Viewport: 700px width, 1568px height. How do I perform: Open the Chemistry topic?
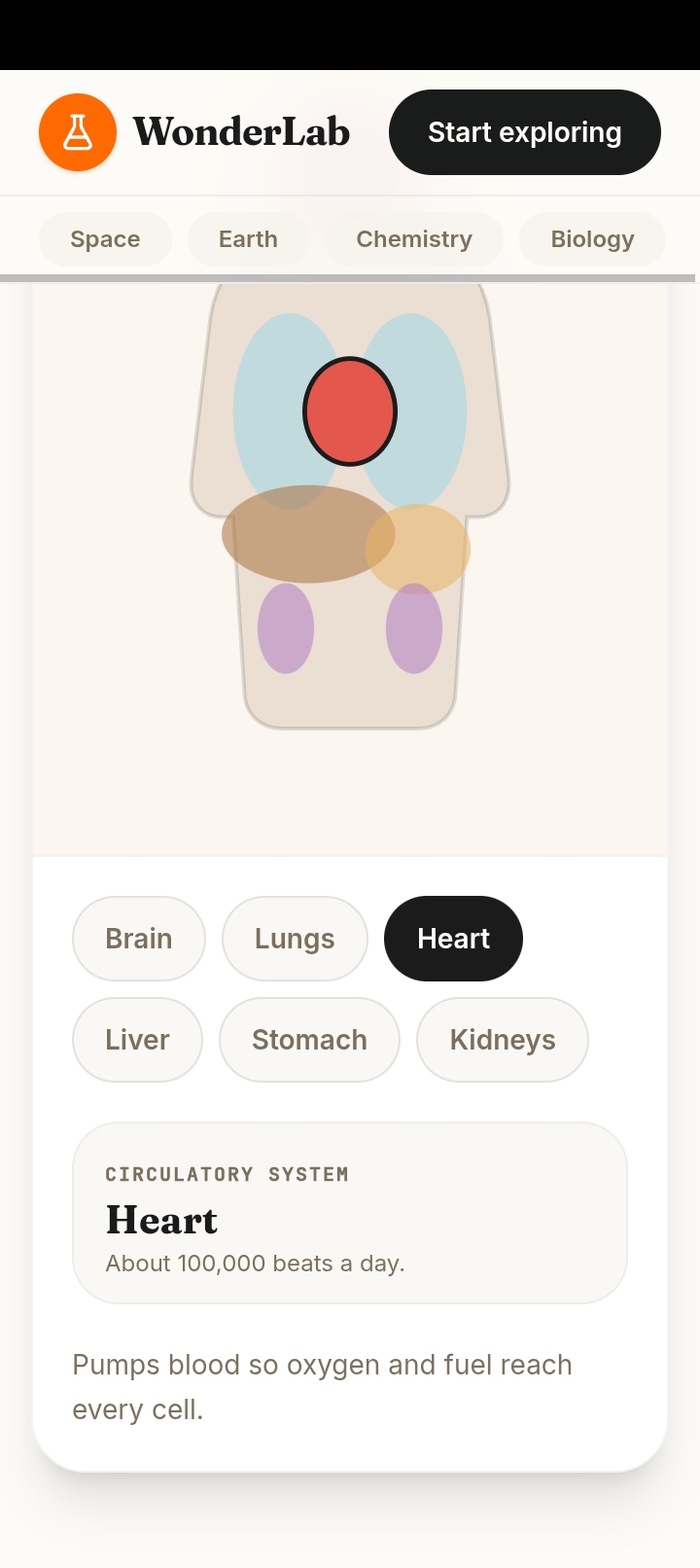(x=414, y=239)
